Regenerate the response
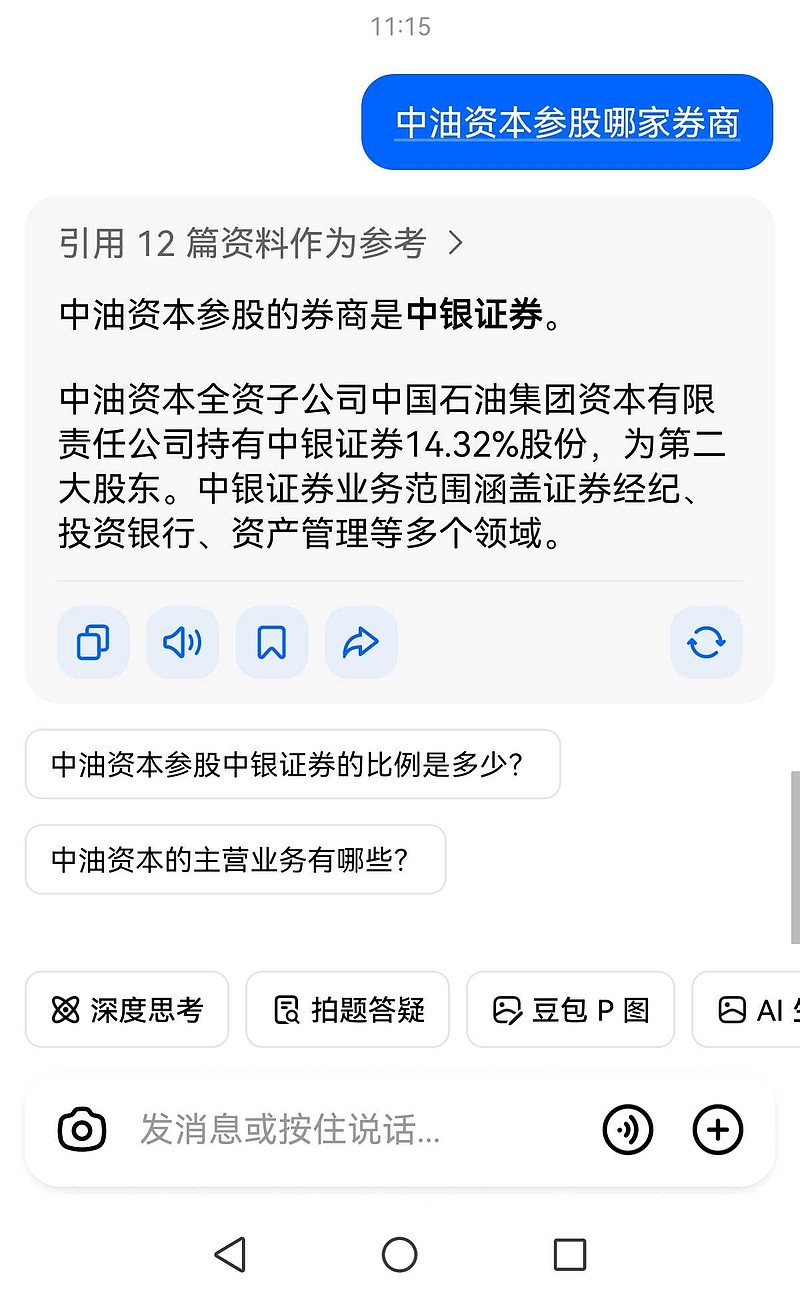 (x=706, y=642)
